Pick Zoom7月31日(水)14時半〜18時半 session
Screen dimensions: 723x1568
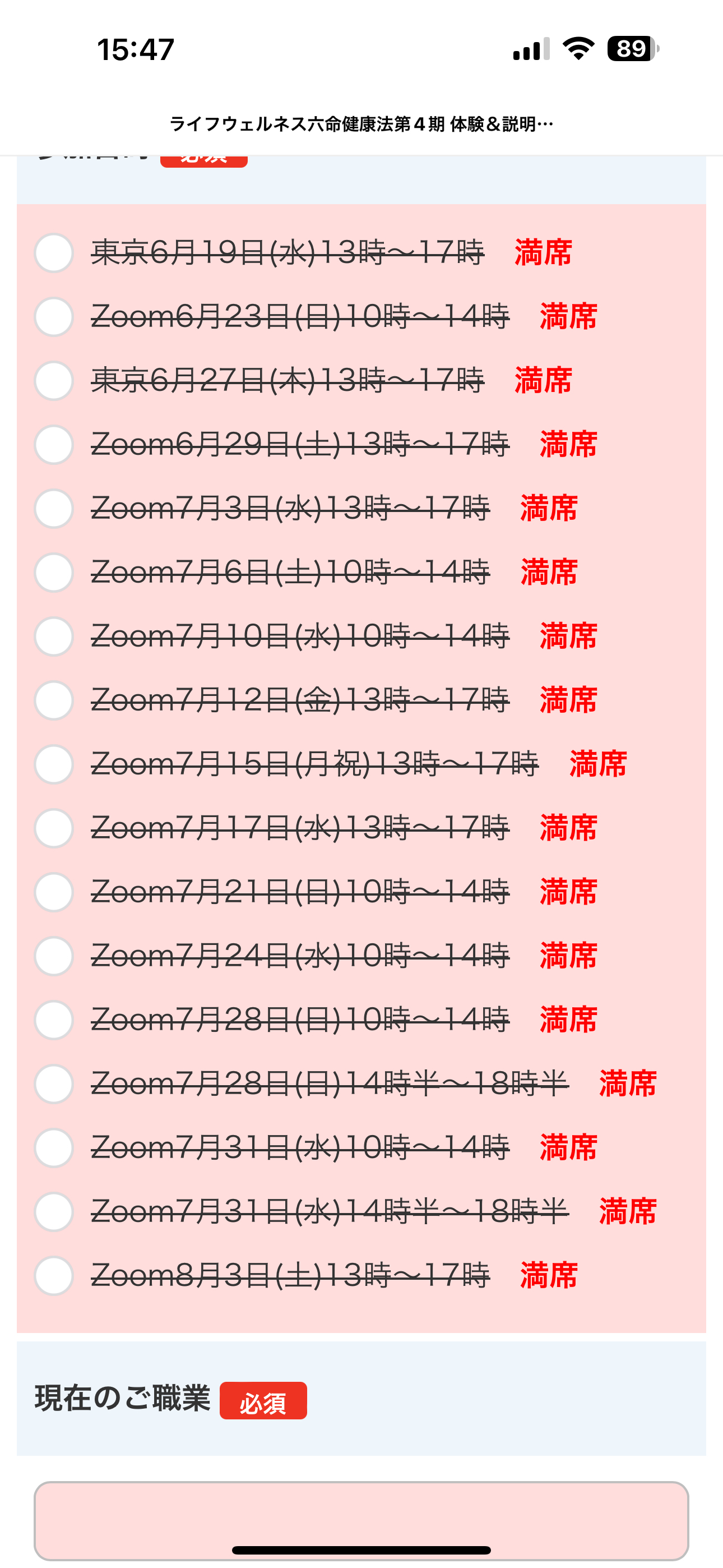54,1211
